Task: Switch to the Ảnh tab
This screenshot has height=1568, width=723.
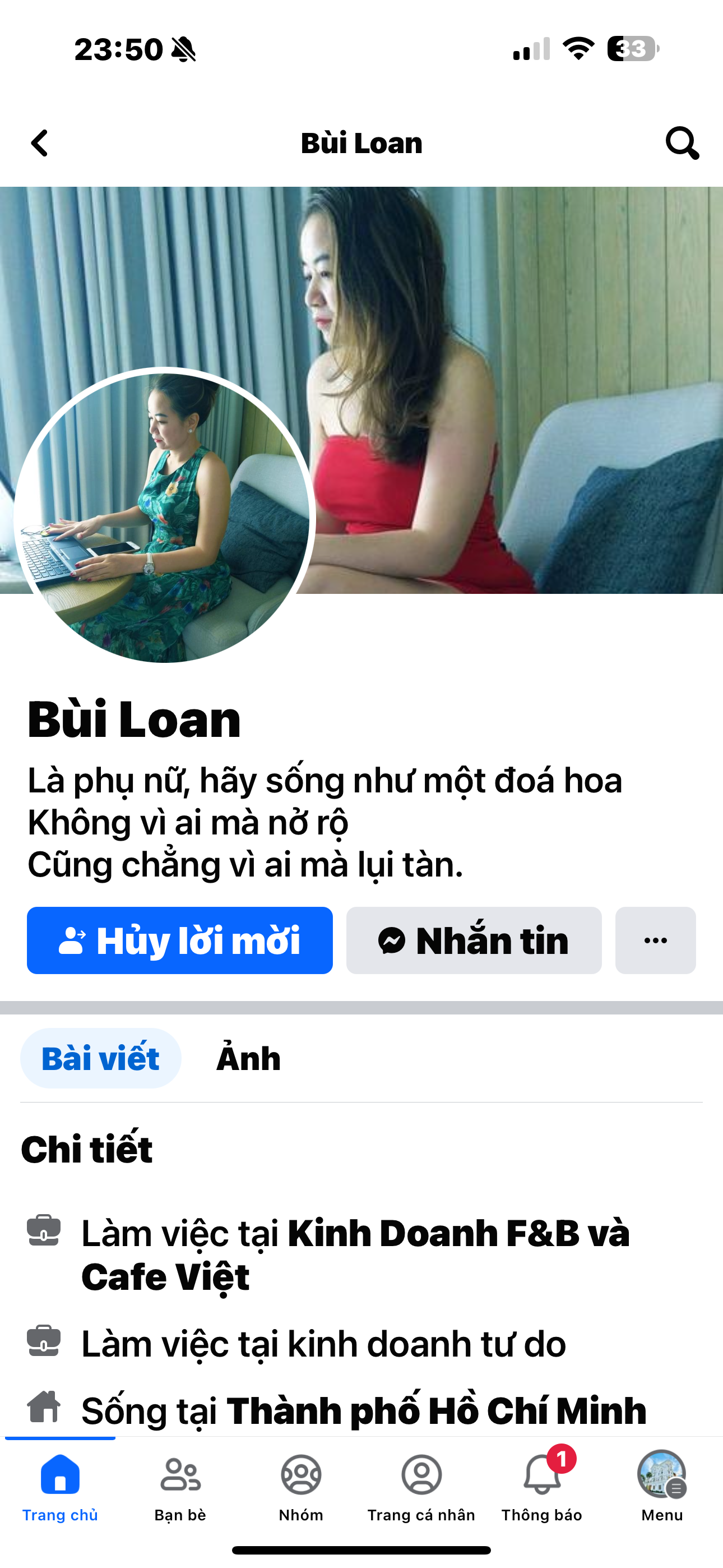Action: (x=248, y=1058)
